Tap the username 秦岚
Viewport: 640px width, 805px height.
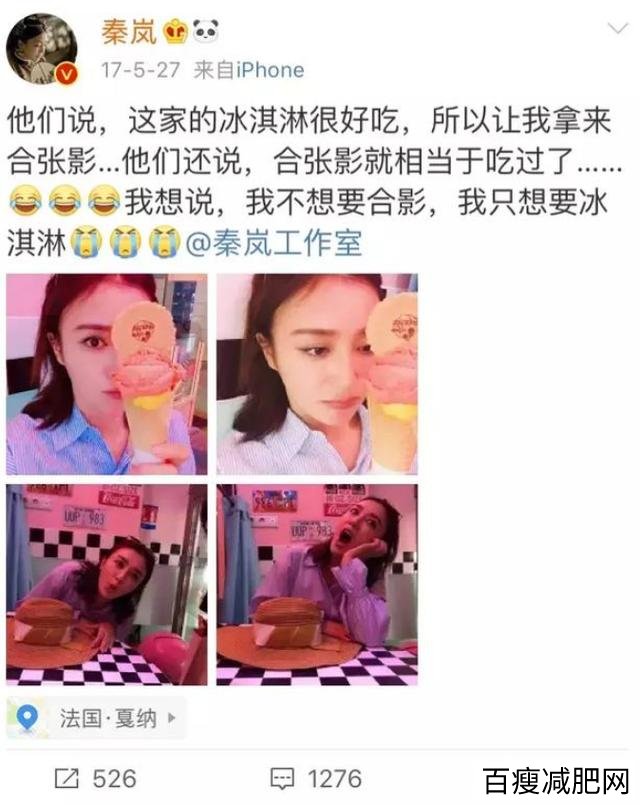130,32
